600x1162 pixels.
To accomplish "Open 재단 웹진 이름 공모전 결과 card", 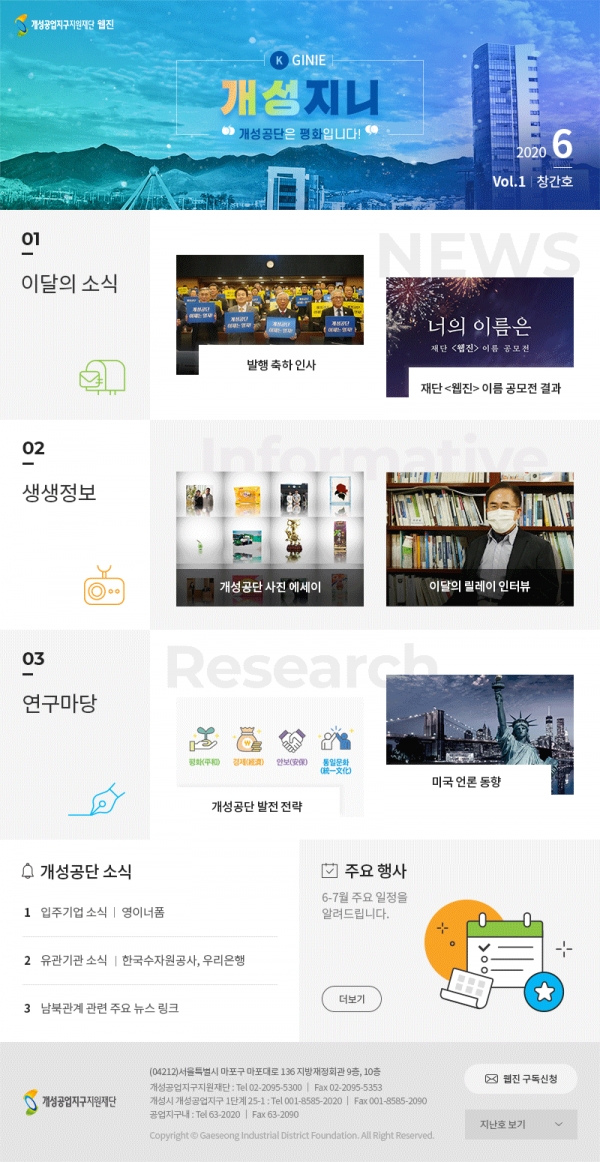I will tap(480, 337).
